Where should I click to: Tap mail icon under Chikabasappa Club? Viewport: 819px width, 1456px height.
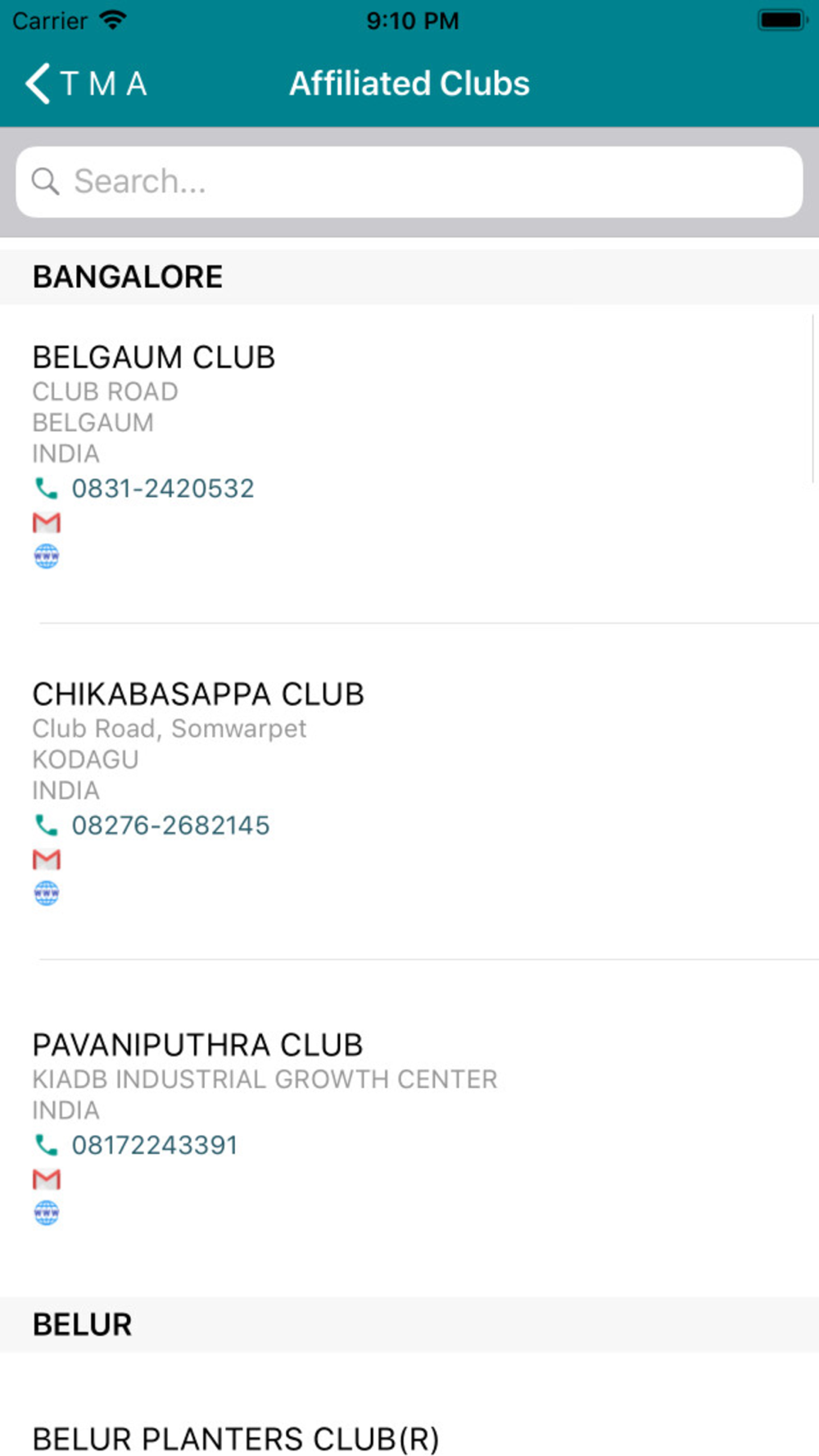(47, 859)
